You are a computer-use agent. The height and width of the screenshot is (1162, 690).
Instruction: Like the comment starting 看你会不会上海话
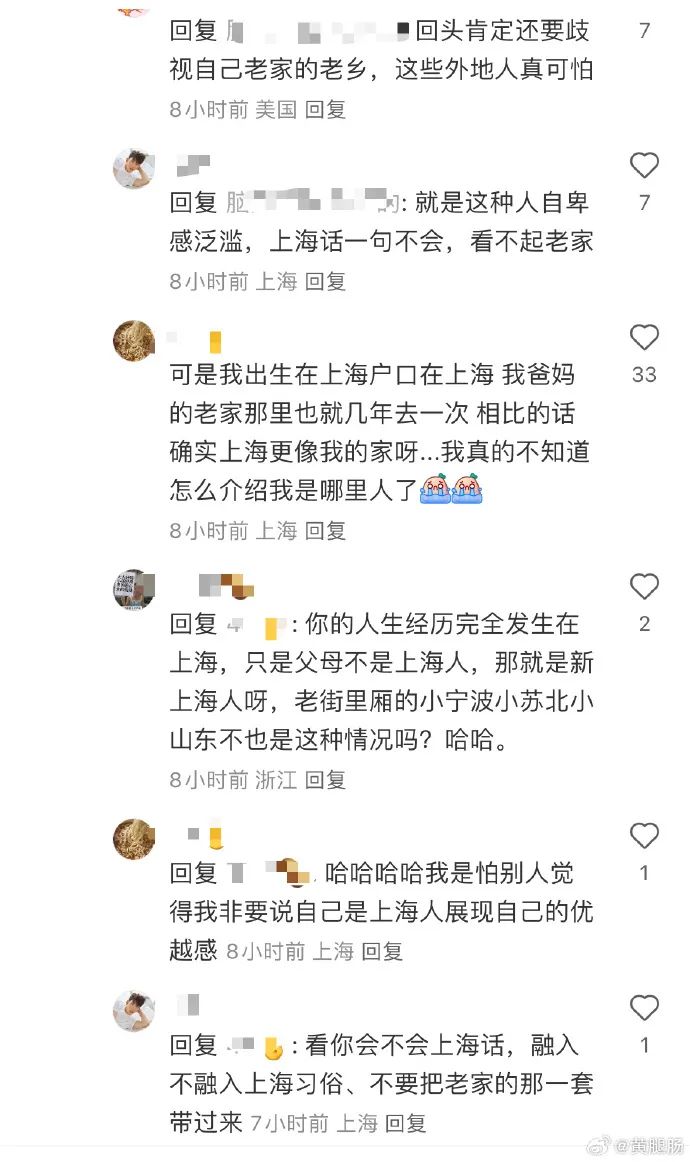(x=644, y=1008)
